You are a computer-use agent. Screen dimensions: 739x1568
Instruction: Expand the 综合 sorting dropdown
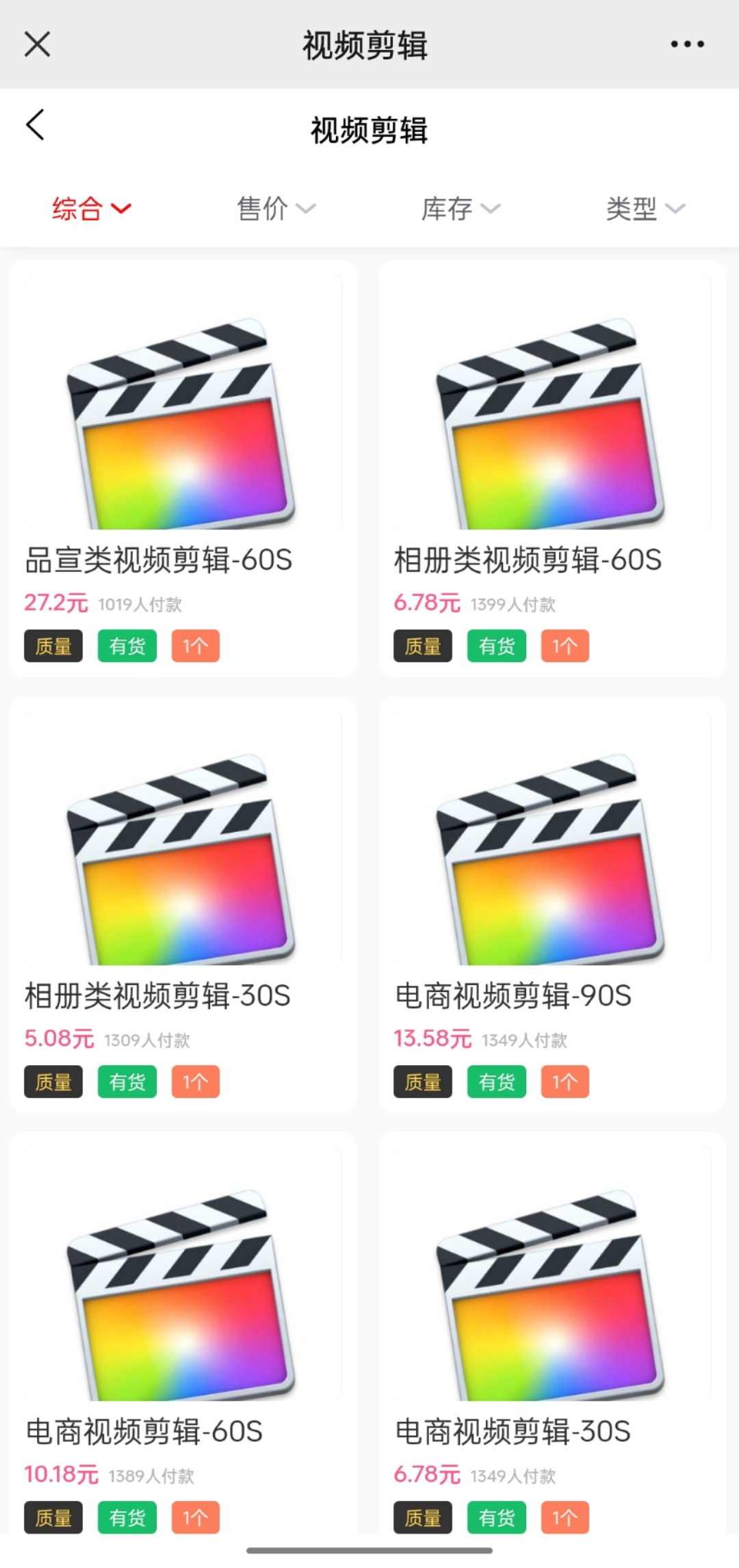(90, 209)
